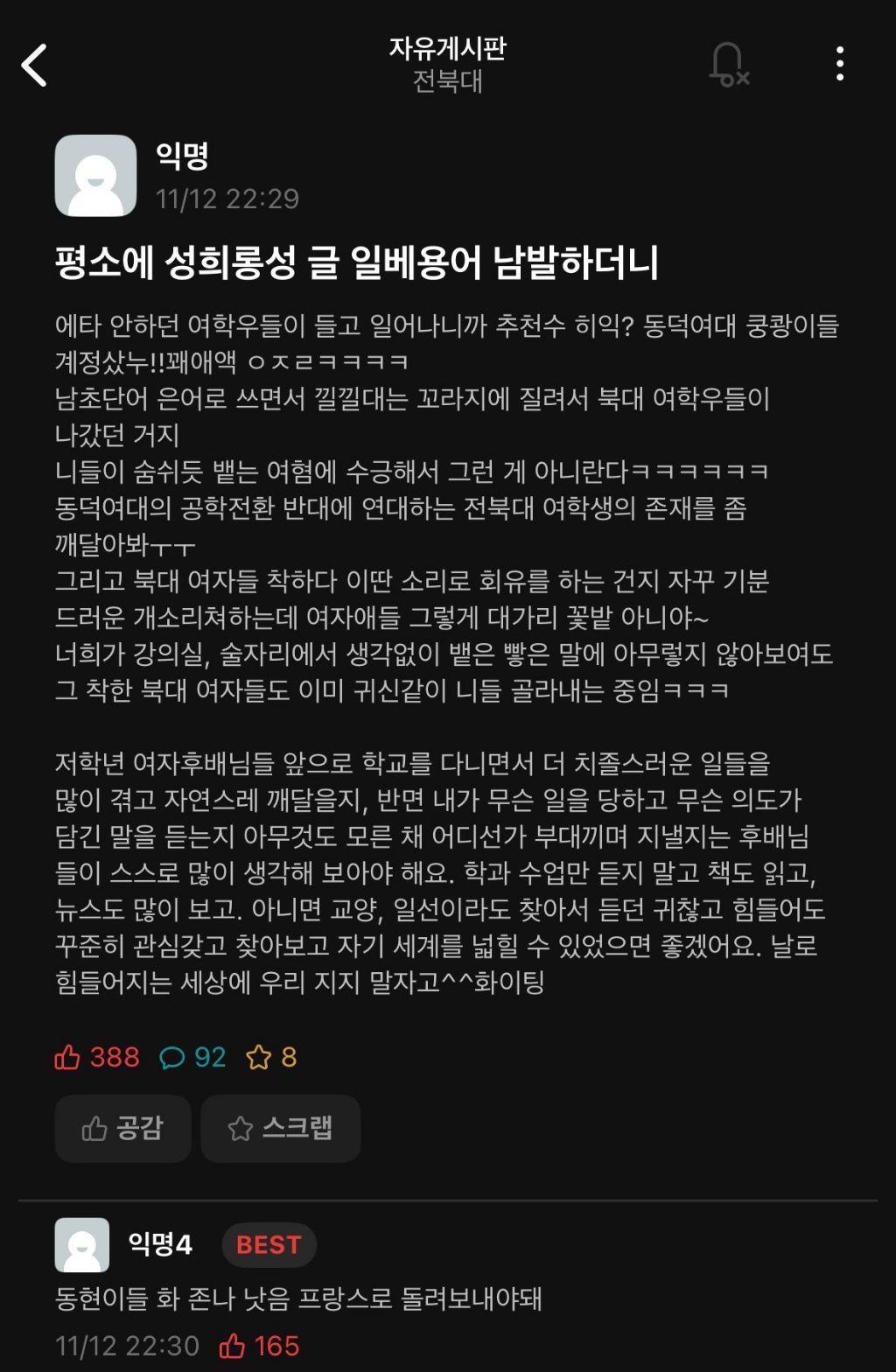Image resolution: width=896 pixels, height=1372 pixels.
Task: Open the three-dot overflow menu
Action: 840,64
